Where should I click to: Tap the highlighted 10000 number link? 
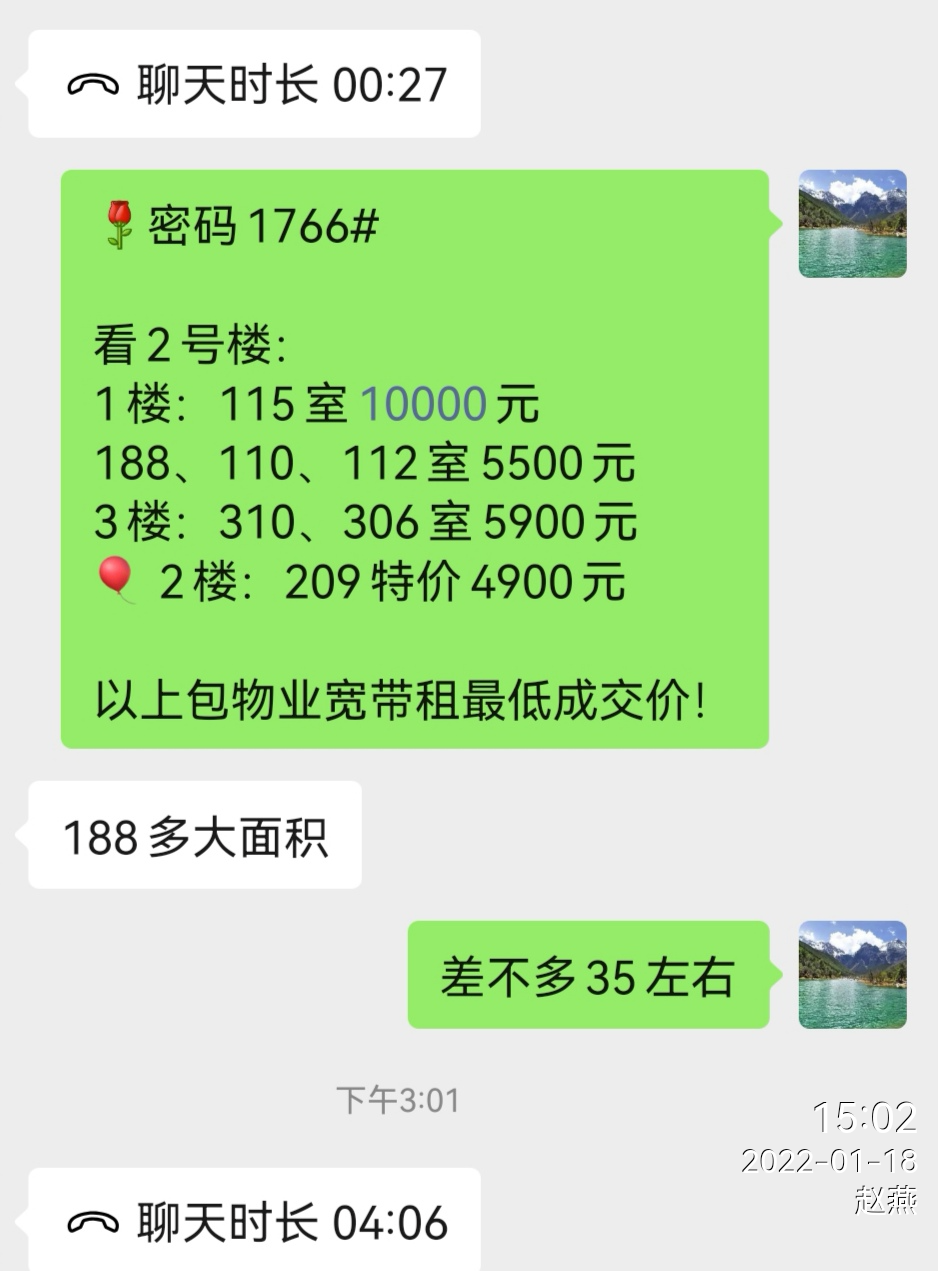(423, 404)
